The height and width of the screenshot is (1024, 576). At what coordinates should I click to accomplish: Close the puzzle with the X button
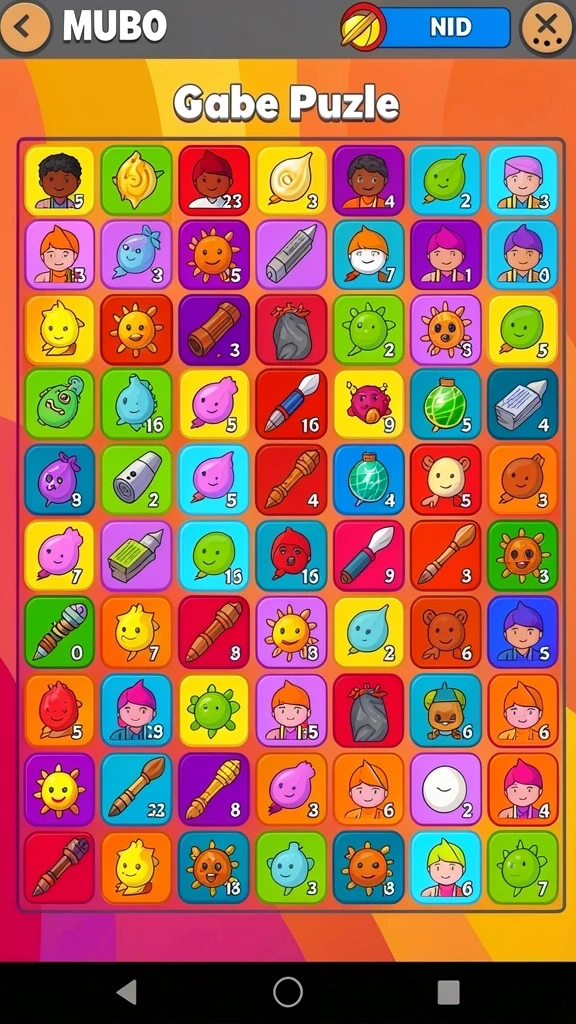(x=547, y=28)
